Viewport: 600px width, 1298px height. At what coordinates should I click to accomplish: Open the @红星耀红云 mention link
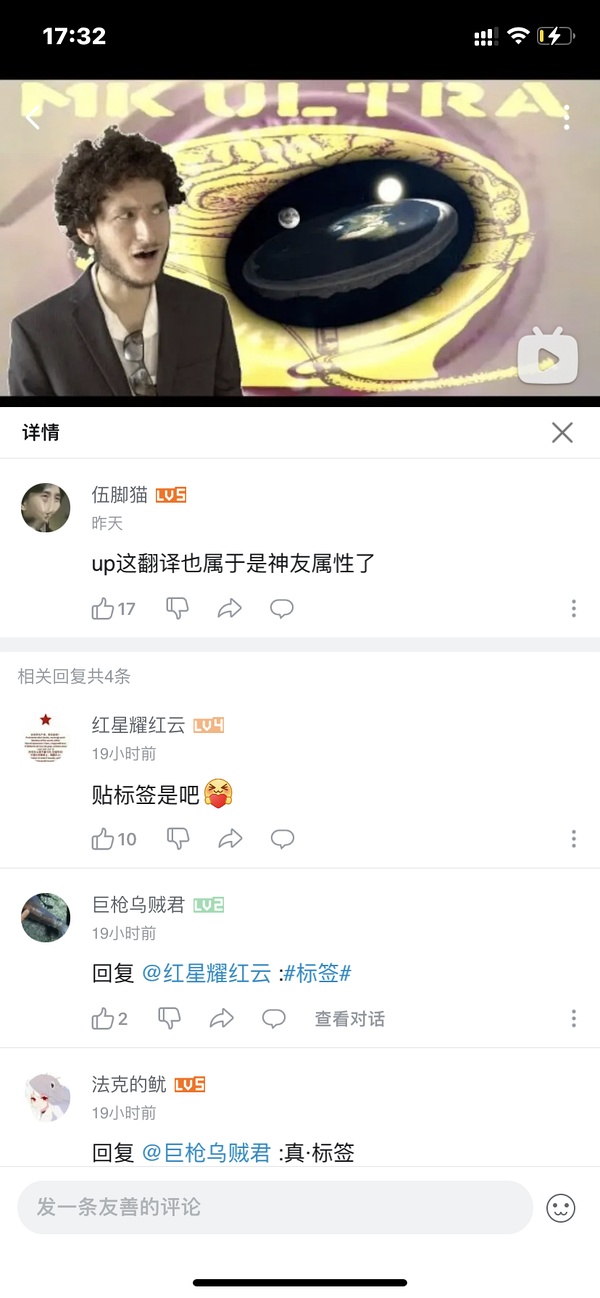[206, 973]
